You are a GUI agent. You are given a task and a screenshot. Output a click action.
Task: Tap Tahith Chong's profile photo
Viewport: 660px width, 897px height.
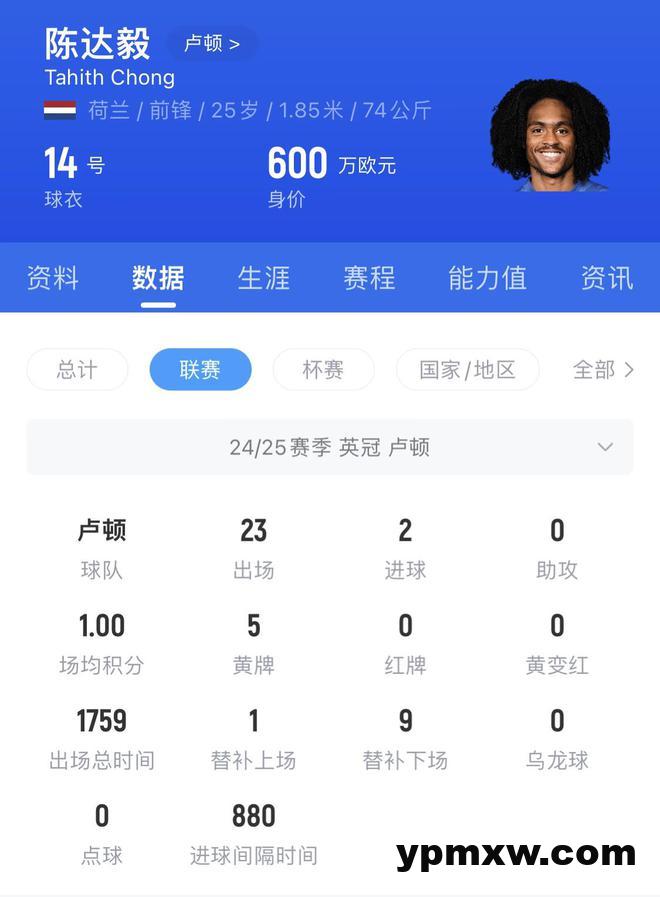tap(549, 135)
